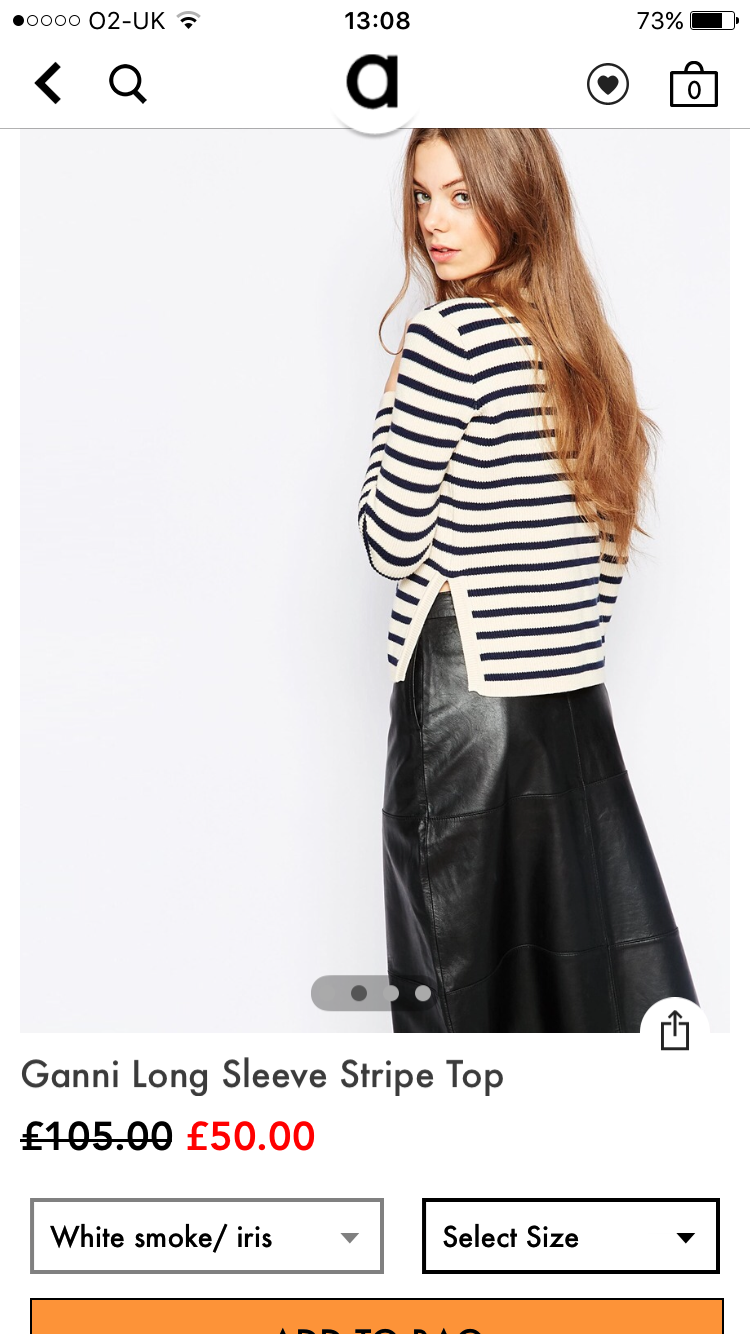This screenshot has width=750, height=1334.
Task: Add the top to bag
Action: (376, 1320)
